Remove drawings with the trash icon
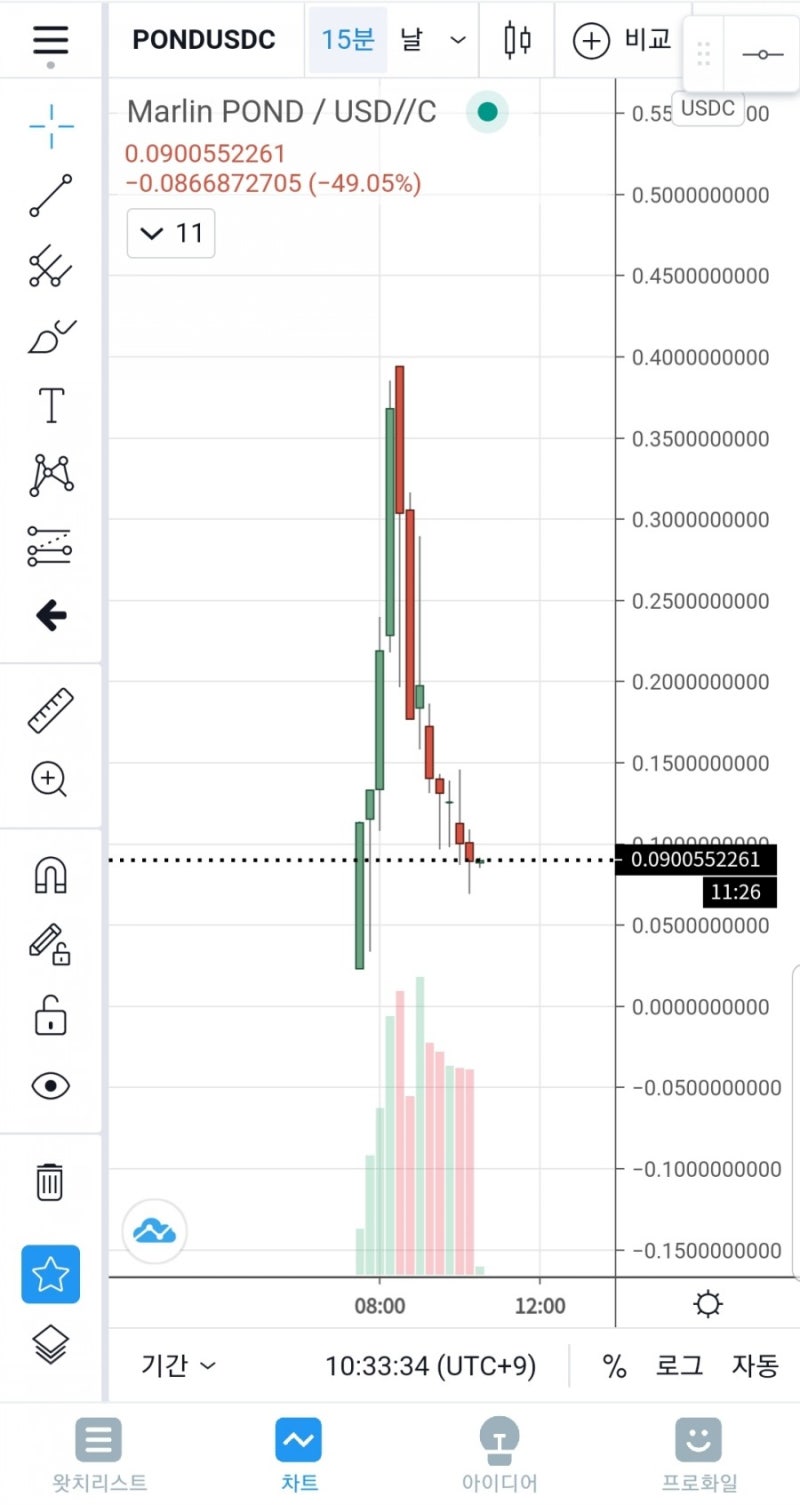The width and height of the screenshot is (800, 1505). tap(50, 1181)
